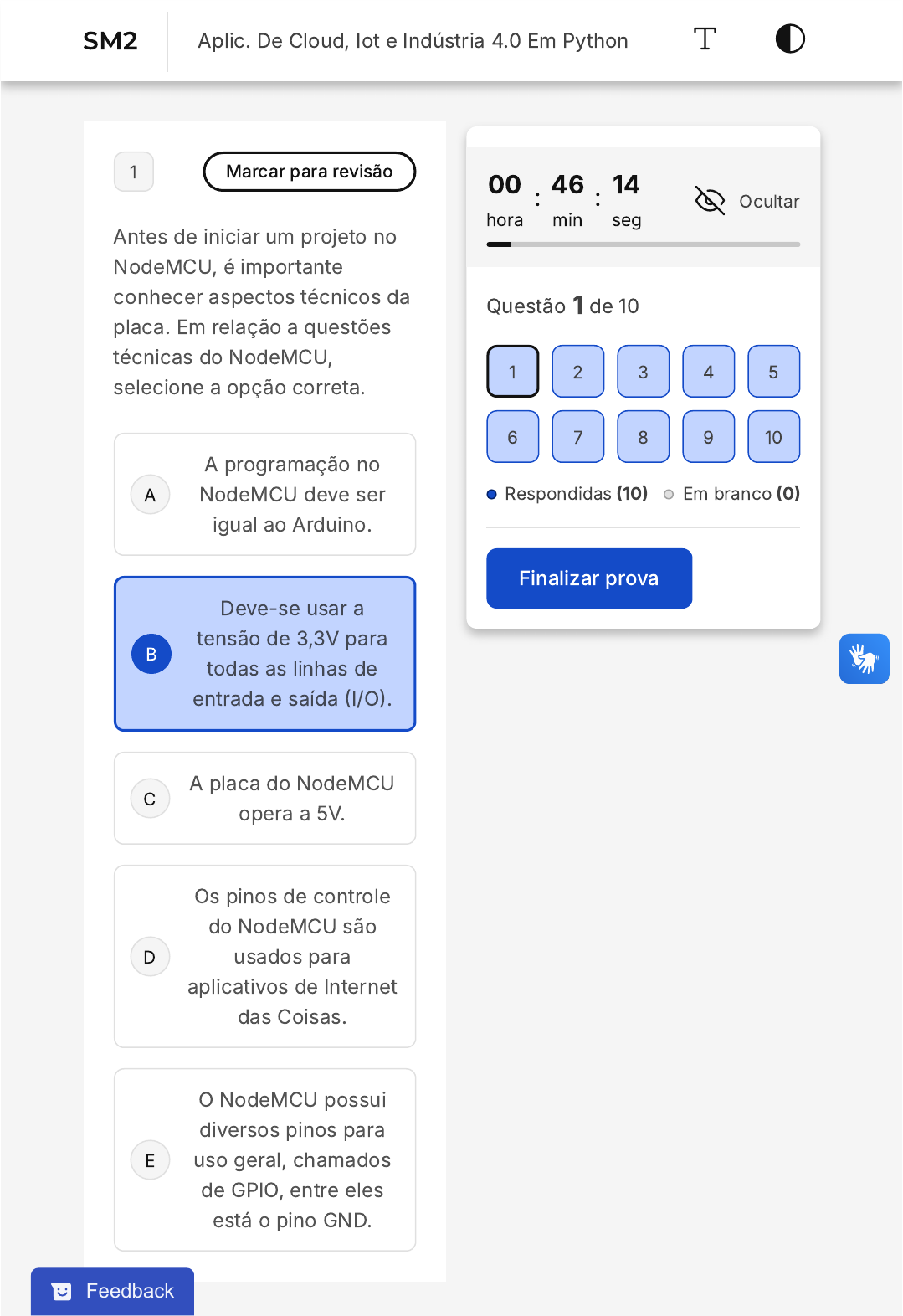The width and height of the screenshot is (903, 1316).
Task: Go to question 5
Action: click(773, 372)
